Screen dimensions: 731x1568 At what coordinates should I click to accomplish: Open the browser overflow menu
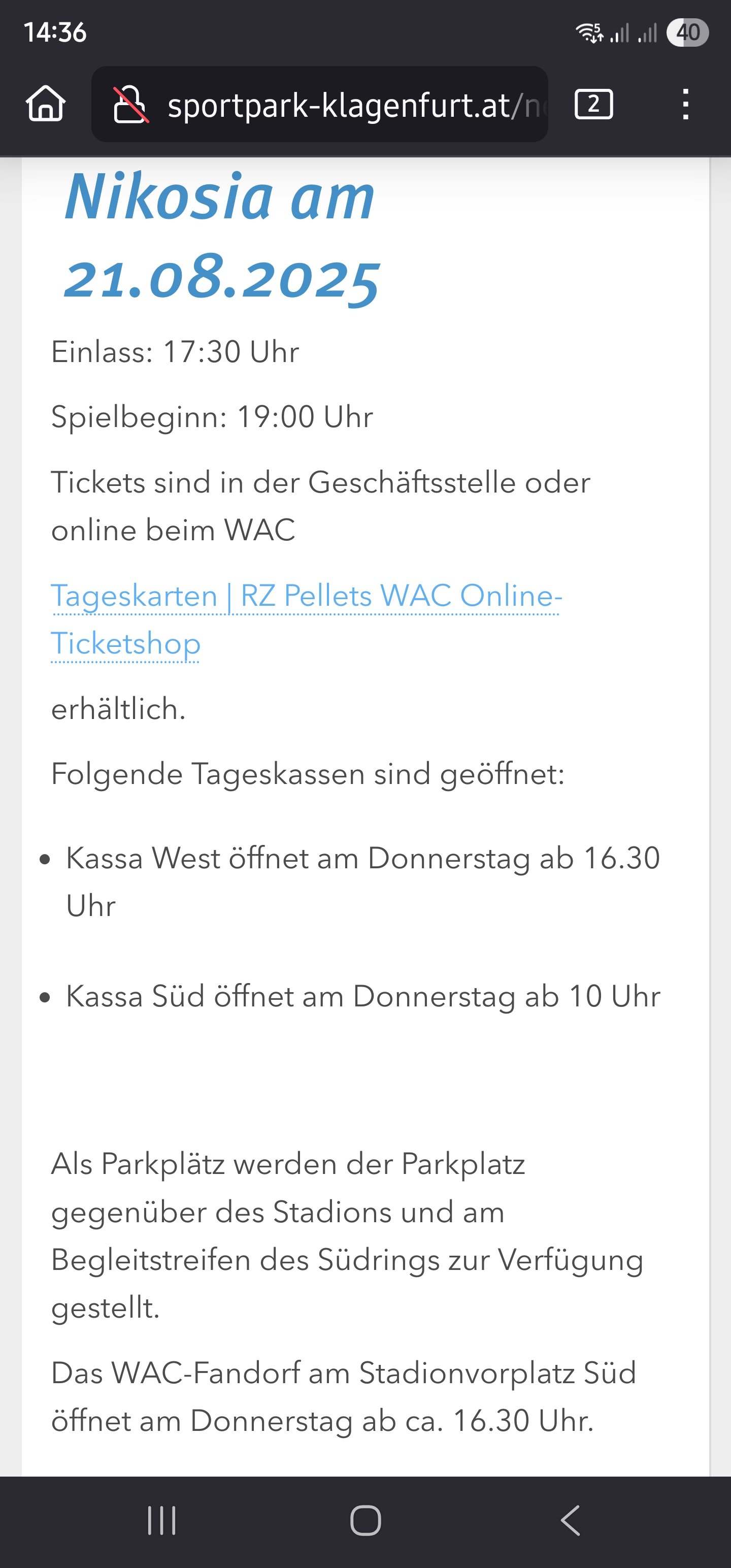(x=685, y=104)
